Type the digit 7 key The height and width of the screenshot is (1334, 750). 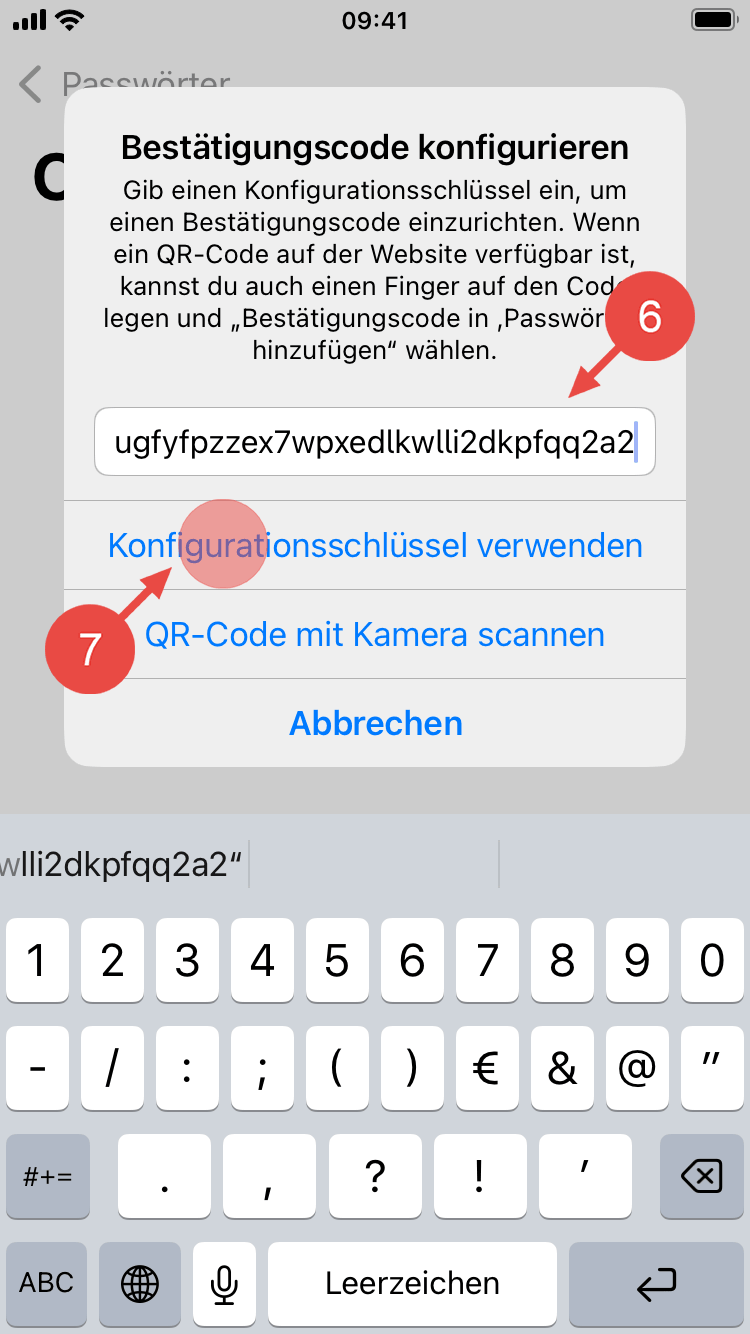click(487, 962)
